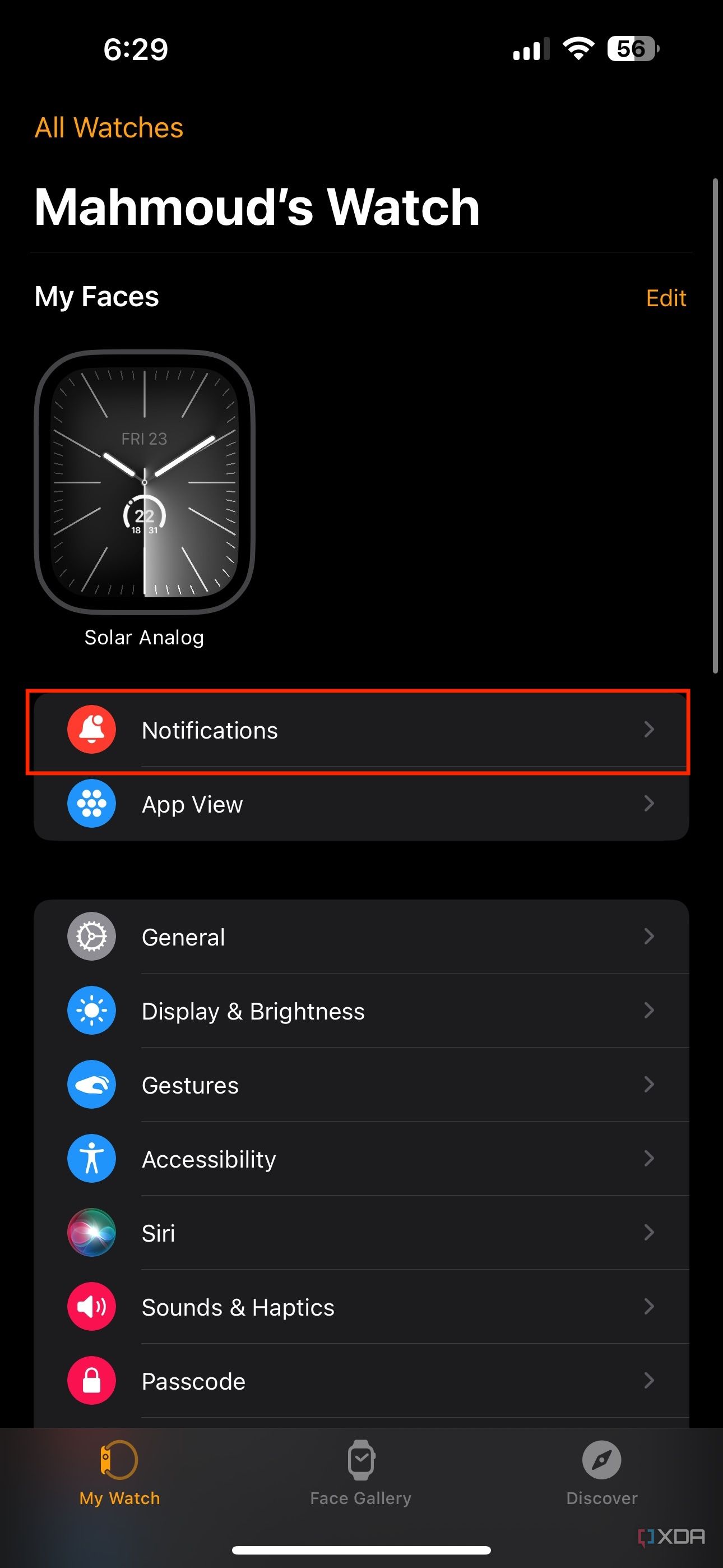The width and height of the screenshot is (723, 1568).
Task: Open Display & Brightness
Action: tap(360, 1011)
